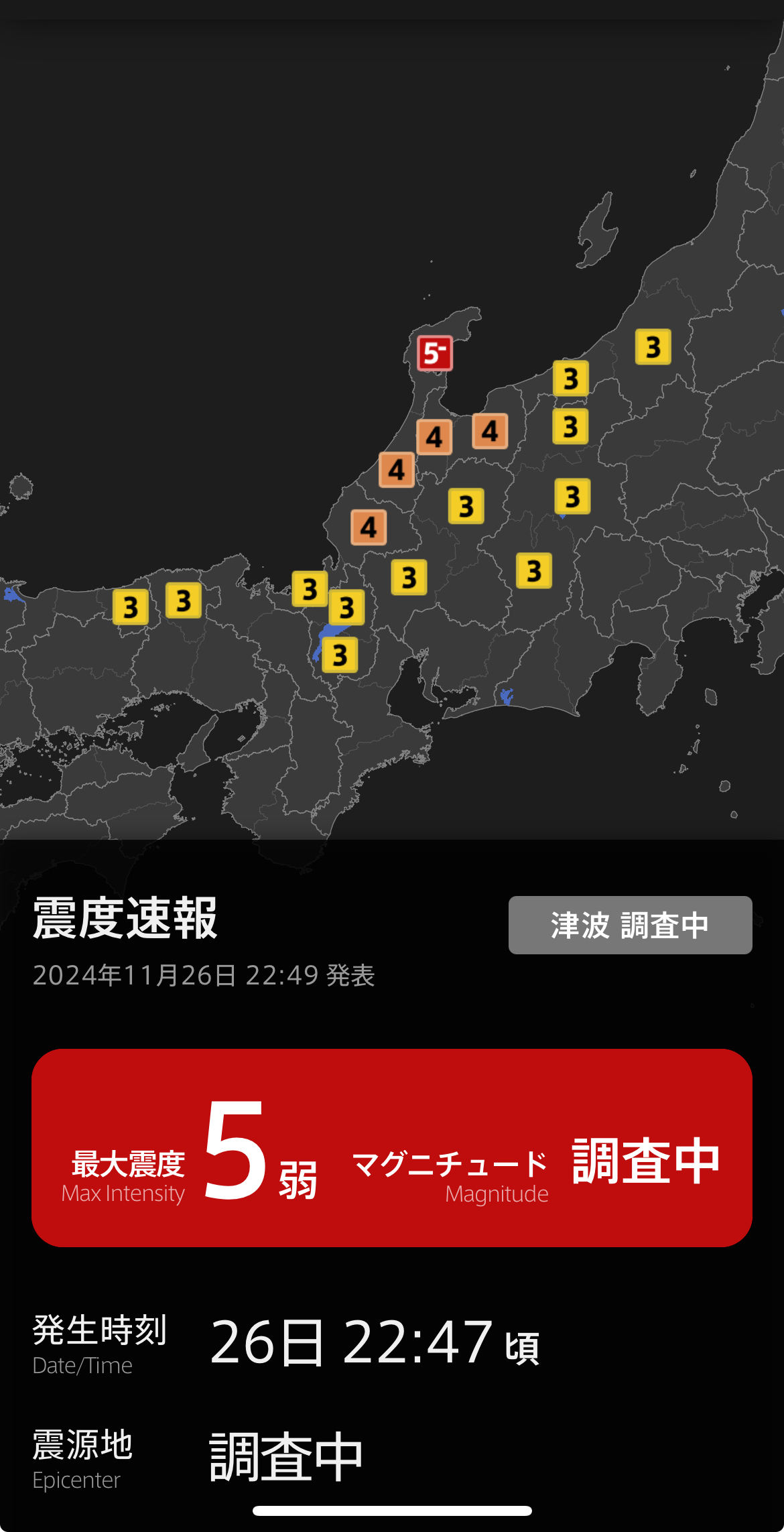Tap the 津波 調査中 tsunami status button
This screenshot has width=784, height=1532.
tap(630, 925)
